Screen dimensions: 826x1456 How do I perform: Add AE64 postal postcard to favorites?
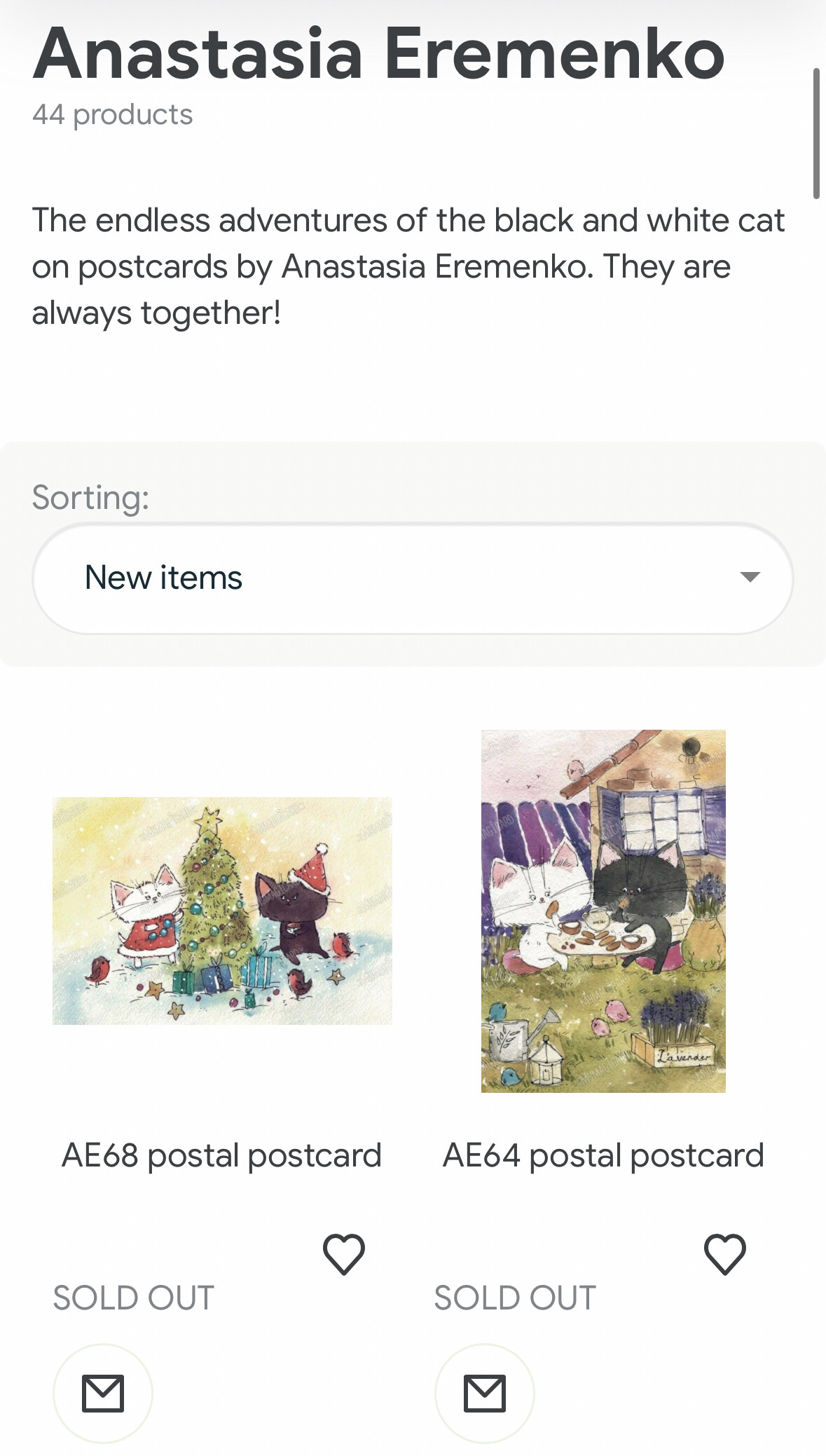coord(724,1254)
